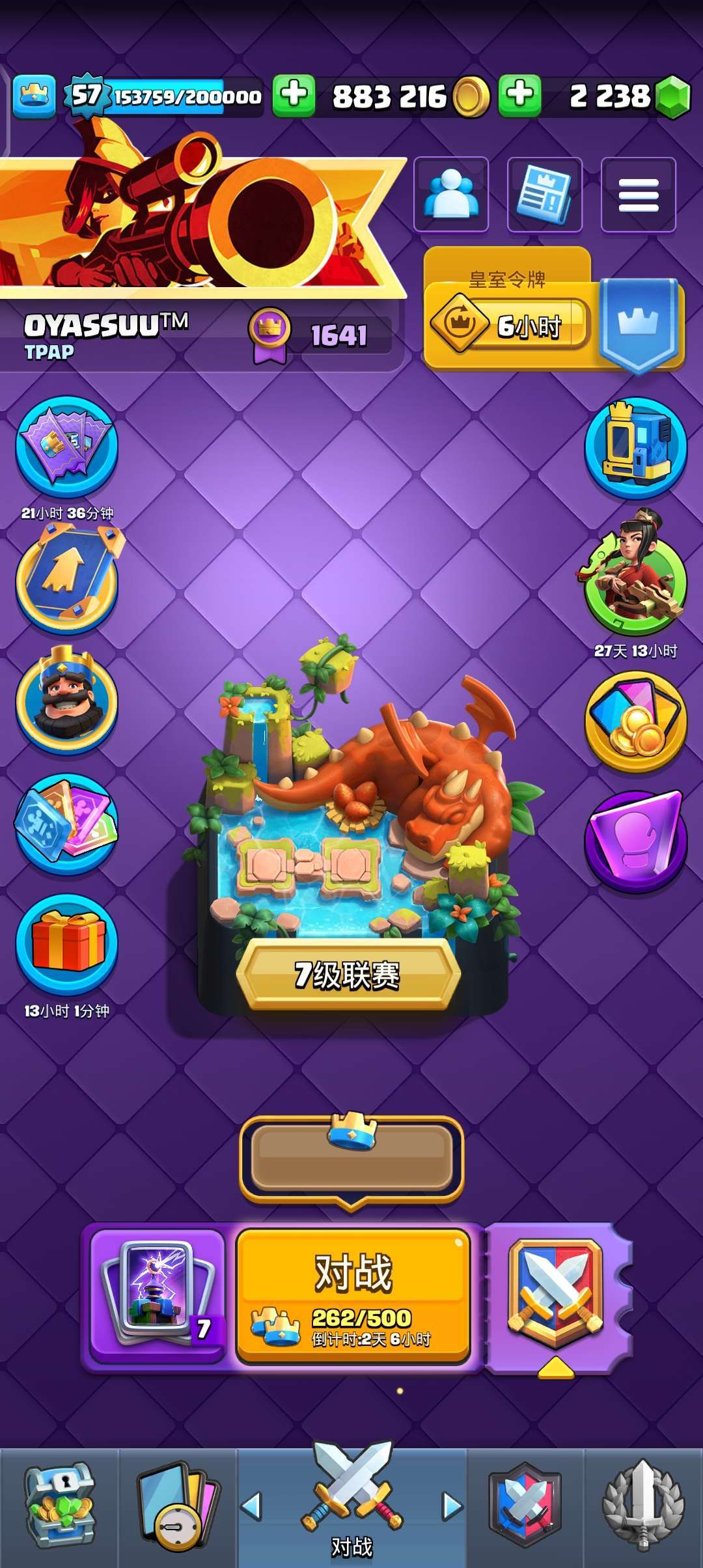This screenshot has width=703, height=1568.
Task: Add more gems with the plus button
Action: pyautogui.click(x=519, y=96)
